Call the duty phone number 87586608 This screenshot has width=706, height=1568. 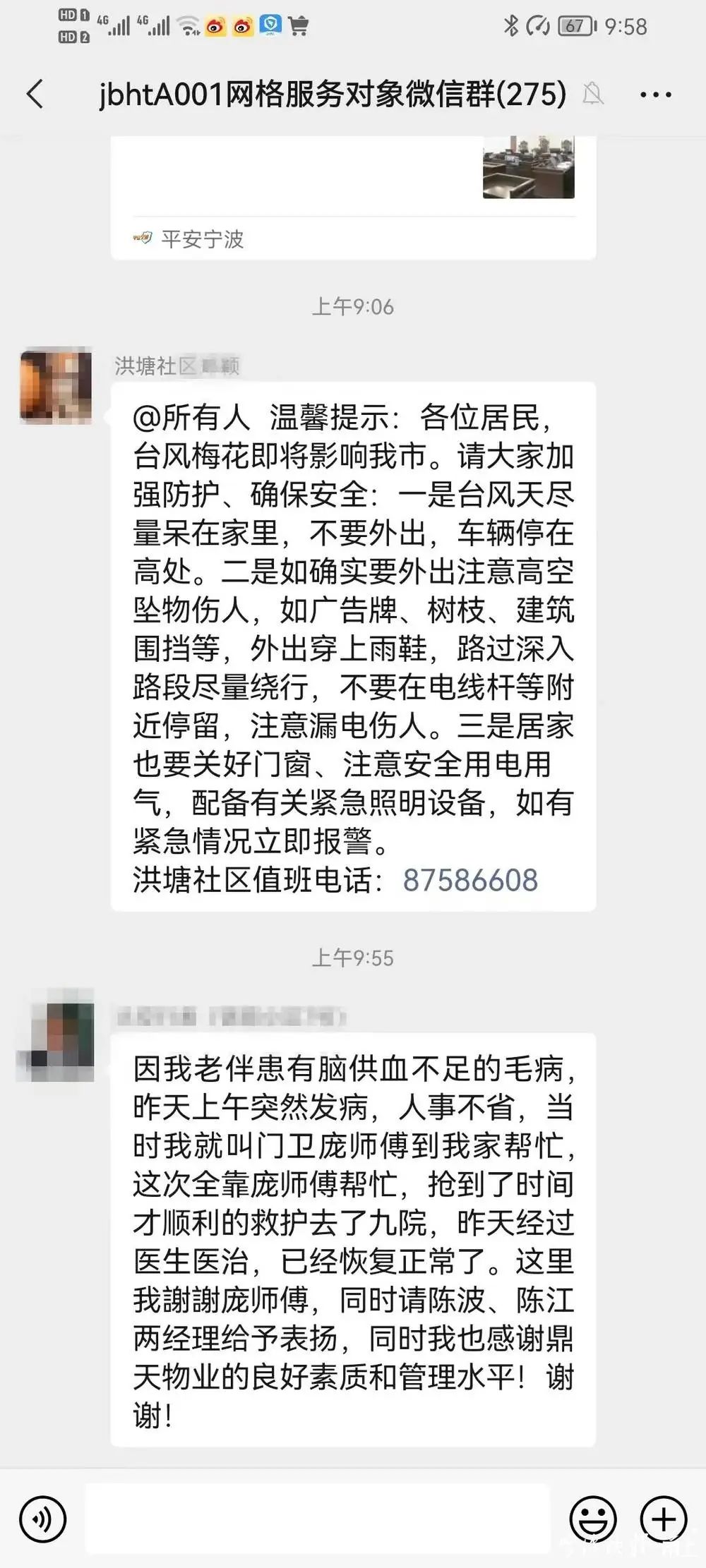pyautogui.click(x=470, y=880)
